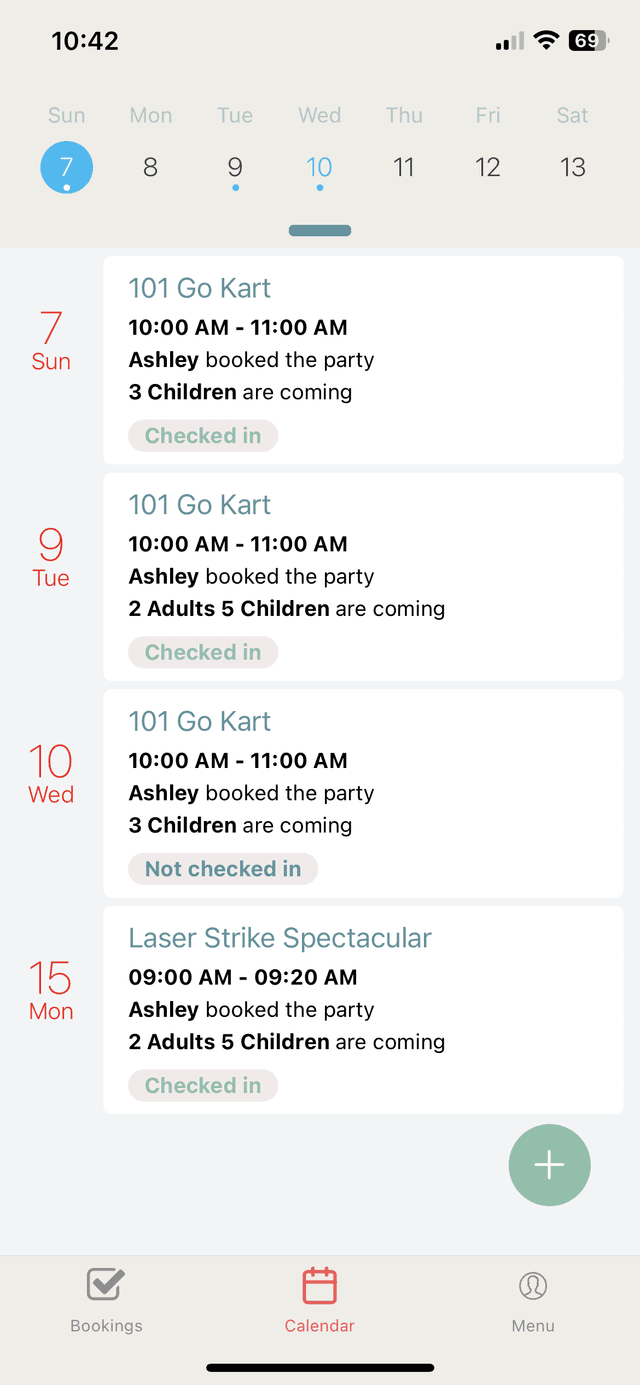Switch to the Calendar tab
The width and height of the screenshot is (640, 1385).
[x=320, y=1300]
